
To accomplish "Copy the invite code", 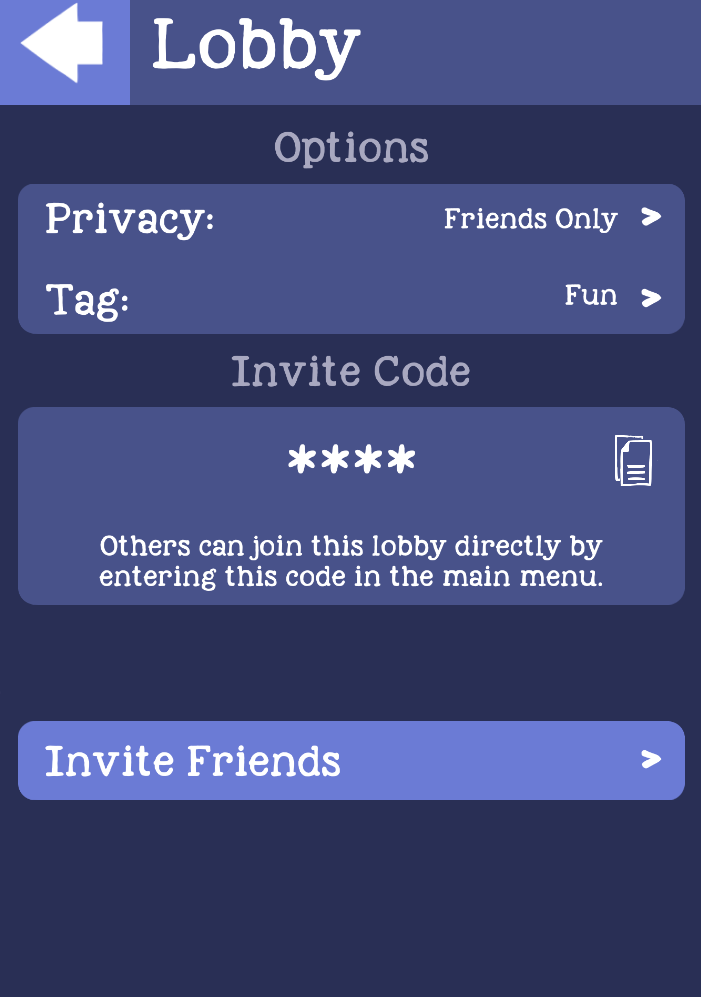I will (x=633, y=461).
